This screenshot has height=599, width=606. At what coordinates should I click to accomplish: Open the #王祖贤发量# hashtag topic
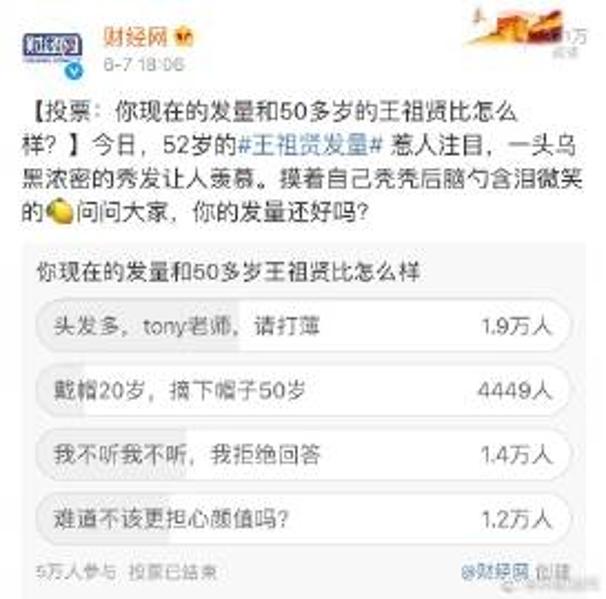[311, 144]
